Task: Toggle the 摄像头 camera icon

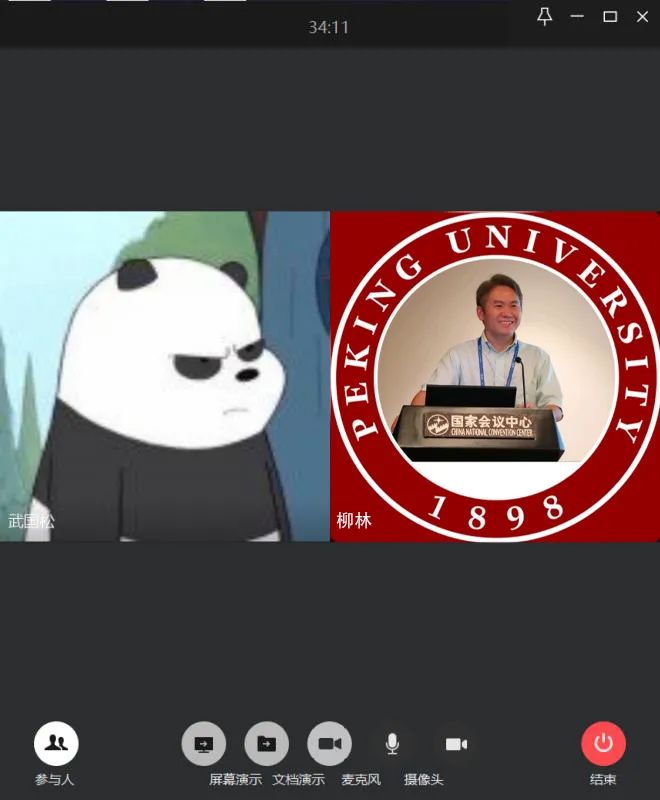Action: click(456, 744)
